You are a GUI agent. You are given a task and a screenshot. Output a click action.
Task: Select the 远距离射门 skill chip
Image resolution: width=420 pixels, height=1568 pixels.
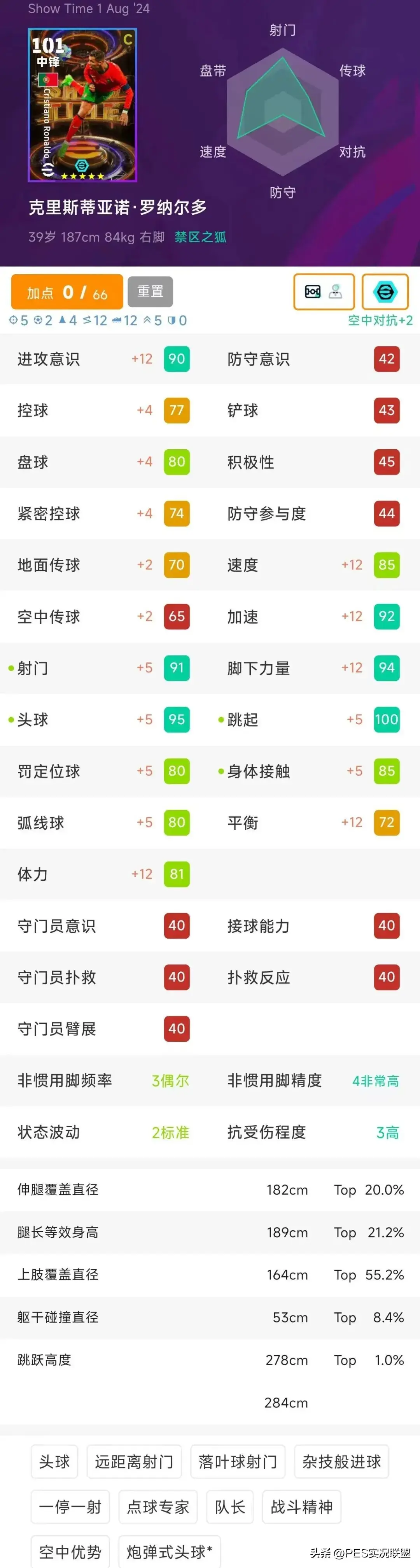[x=134, y=1461]
